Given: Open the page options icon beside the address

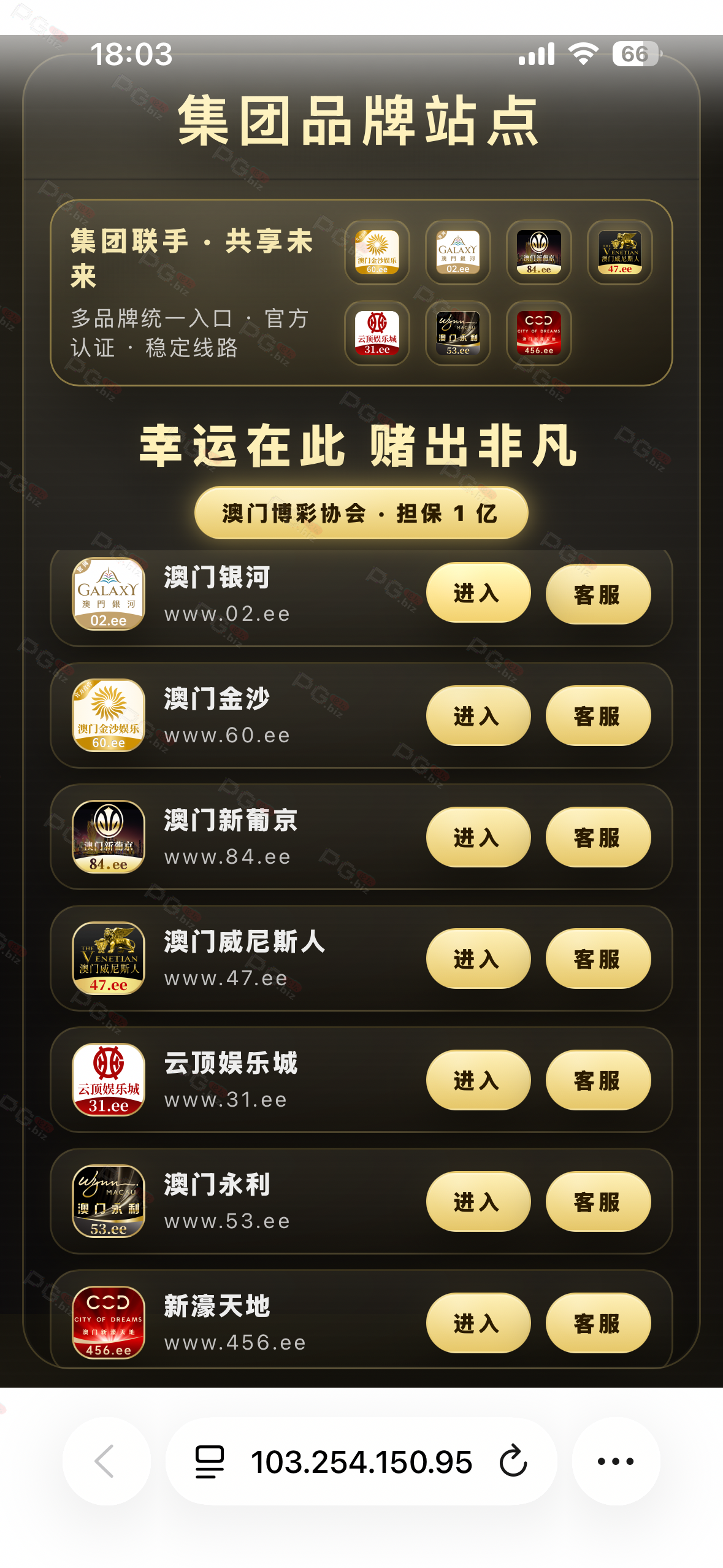Looking at the screenshot, I should (x=210, y=1461).
